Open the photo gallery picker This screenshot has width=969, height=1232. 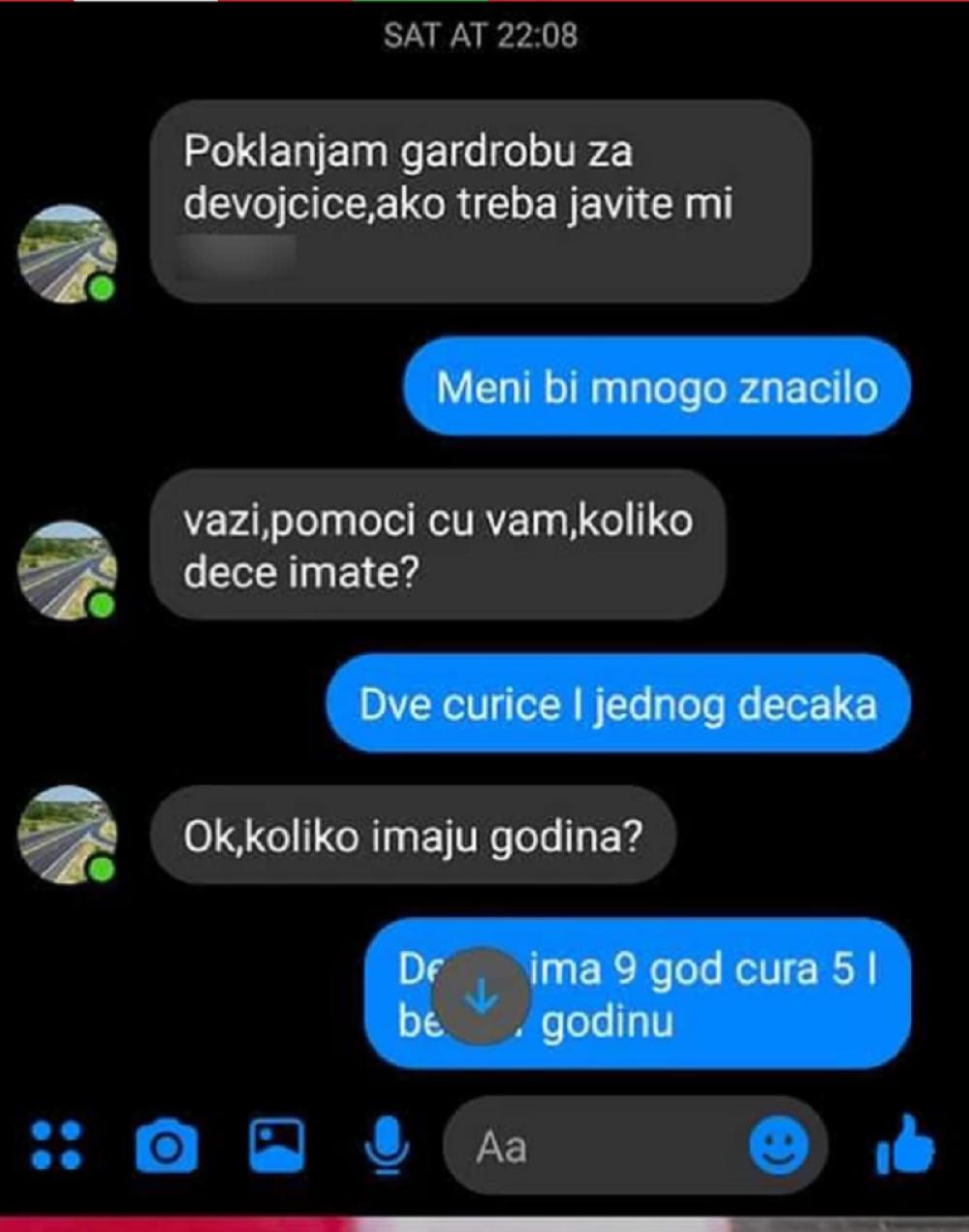coord(277,1145)
